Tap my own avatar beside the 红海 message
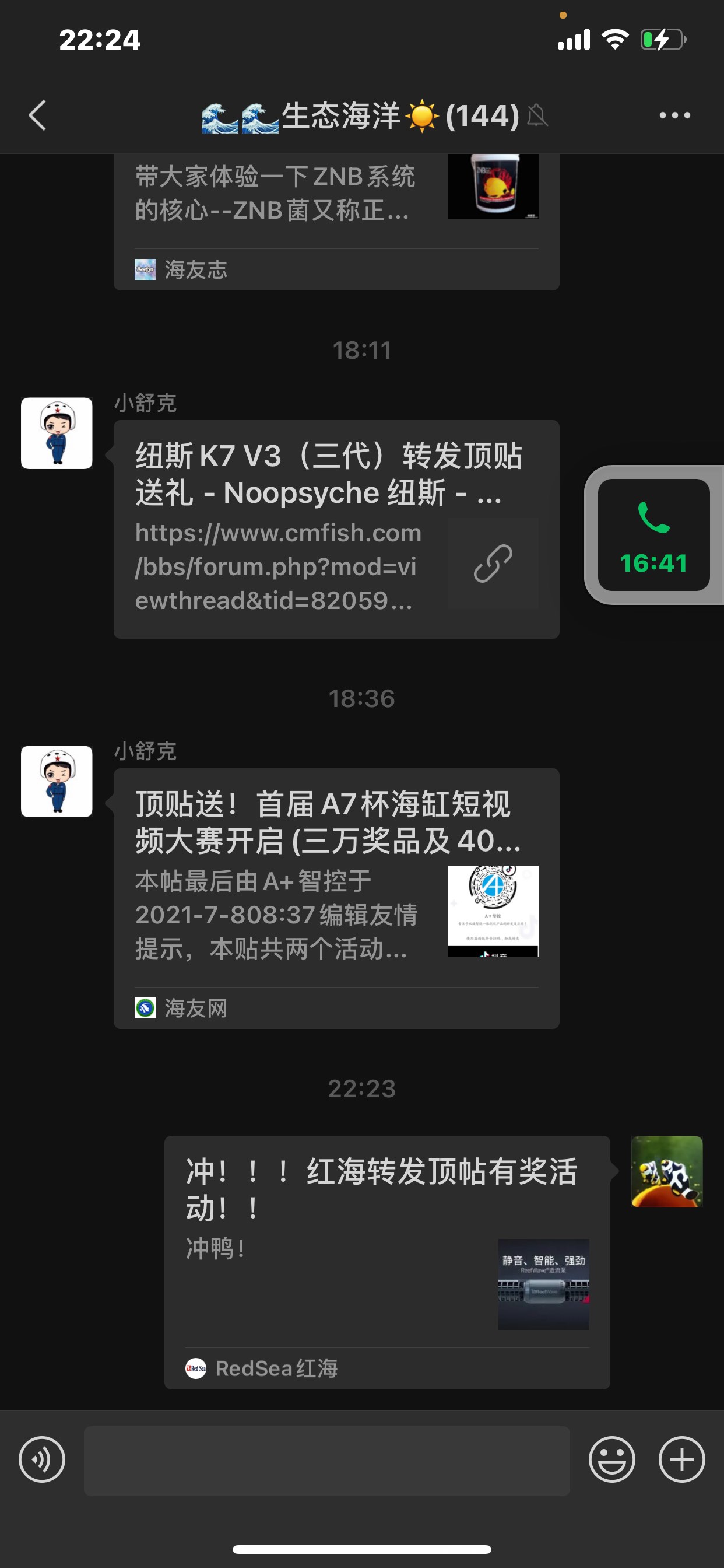The image size is (724, 1568). 667,1171
